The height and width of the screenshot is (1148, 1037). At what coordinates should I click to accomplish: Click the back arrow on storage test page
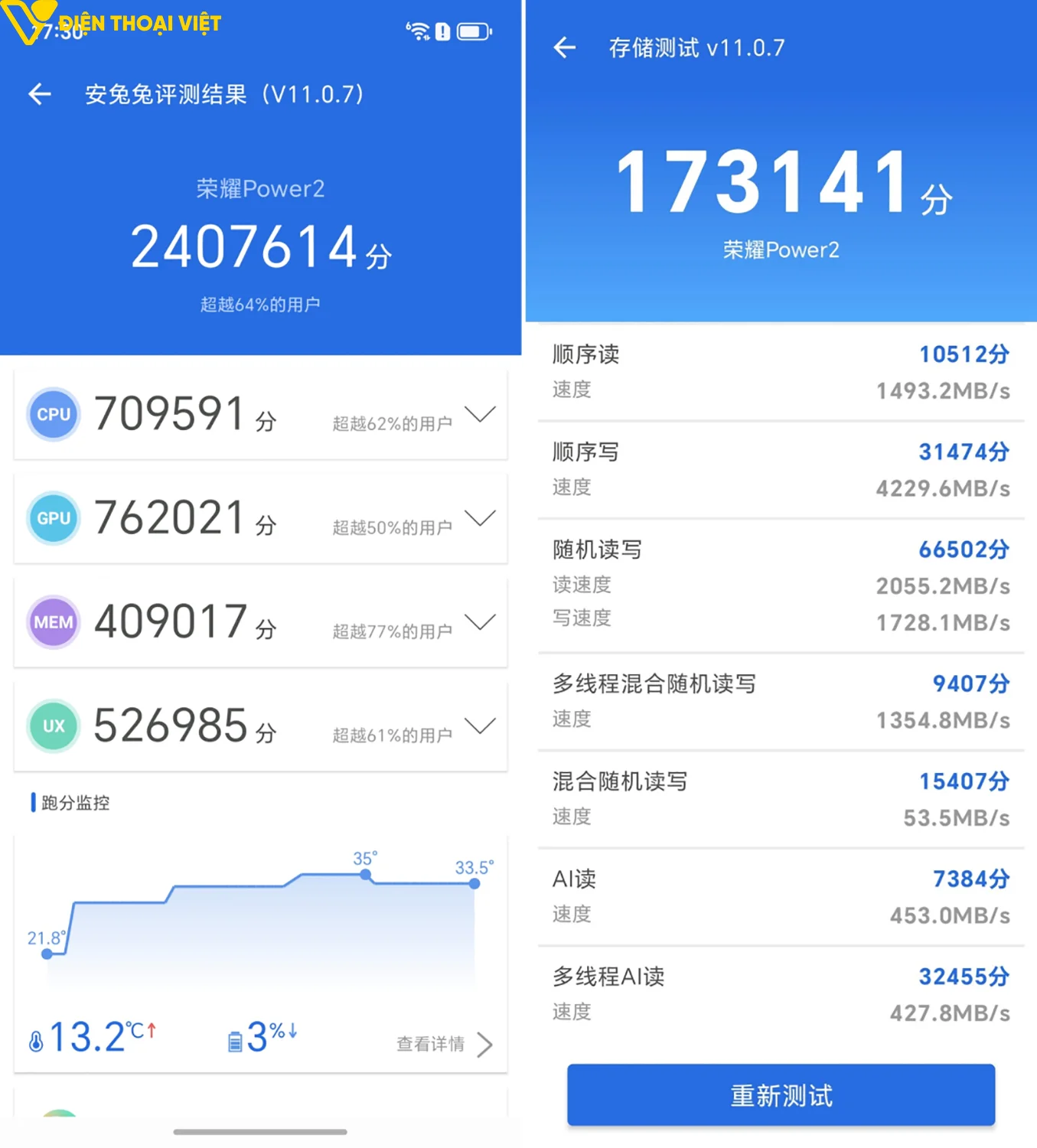pos(564,47)
